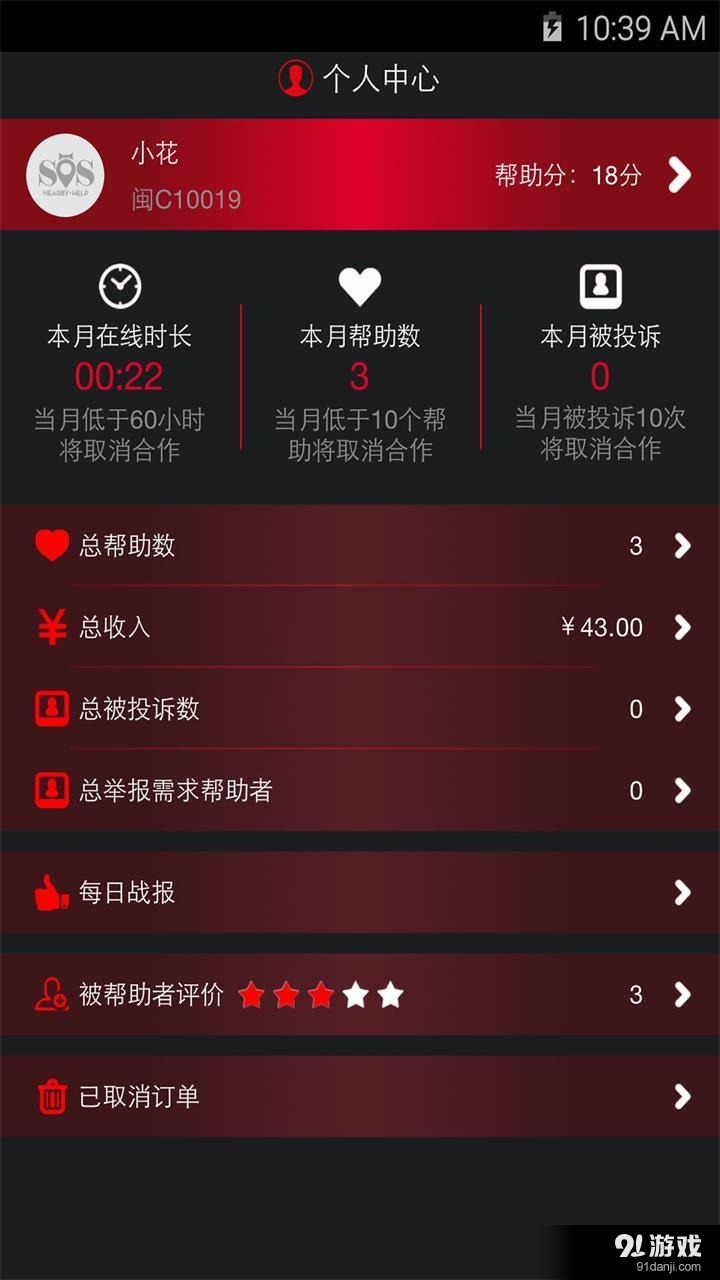
Task: Expand the 总收入 row chevron
Action: click(683, 627)
